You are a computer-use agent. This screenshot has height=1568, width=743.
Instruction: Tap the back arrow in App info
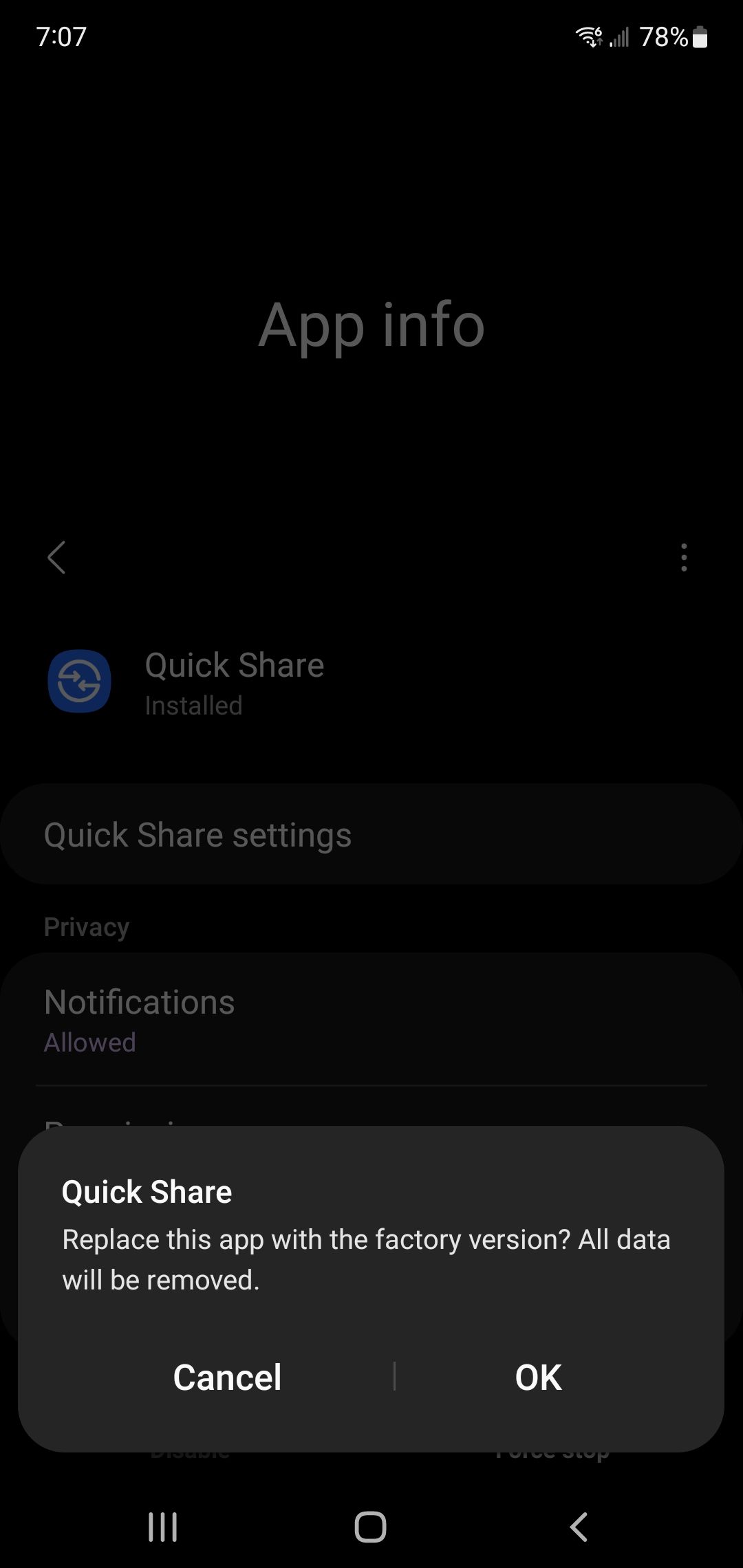(57, 558)
